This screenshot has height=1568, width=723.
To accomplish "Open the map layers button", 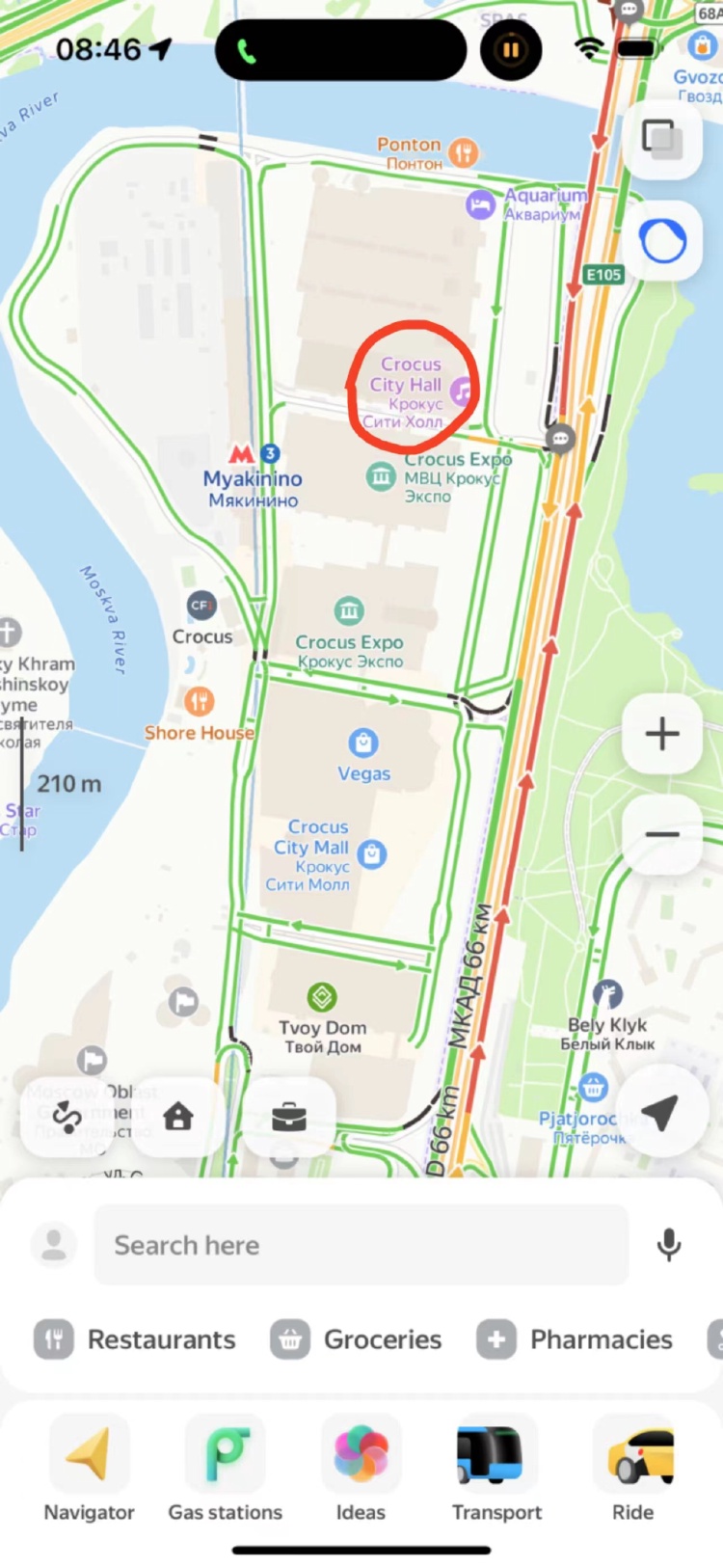I will pyautogui.click(x=662, y=139).
